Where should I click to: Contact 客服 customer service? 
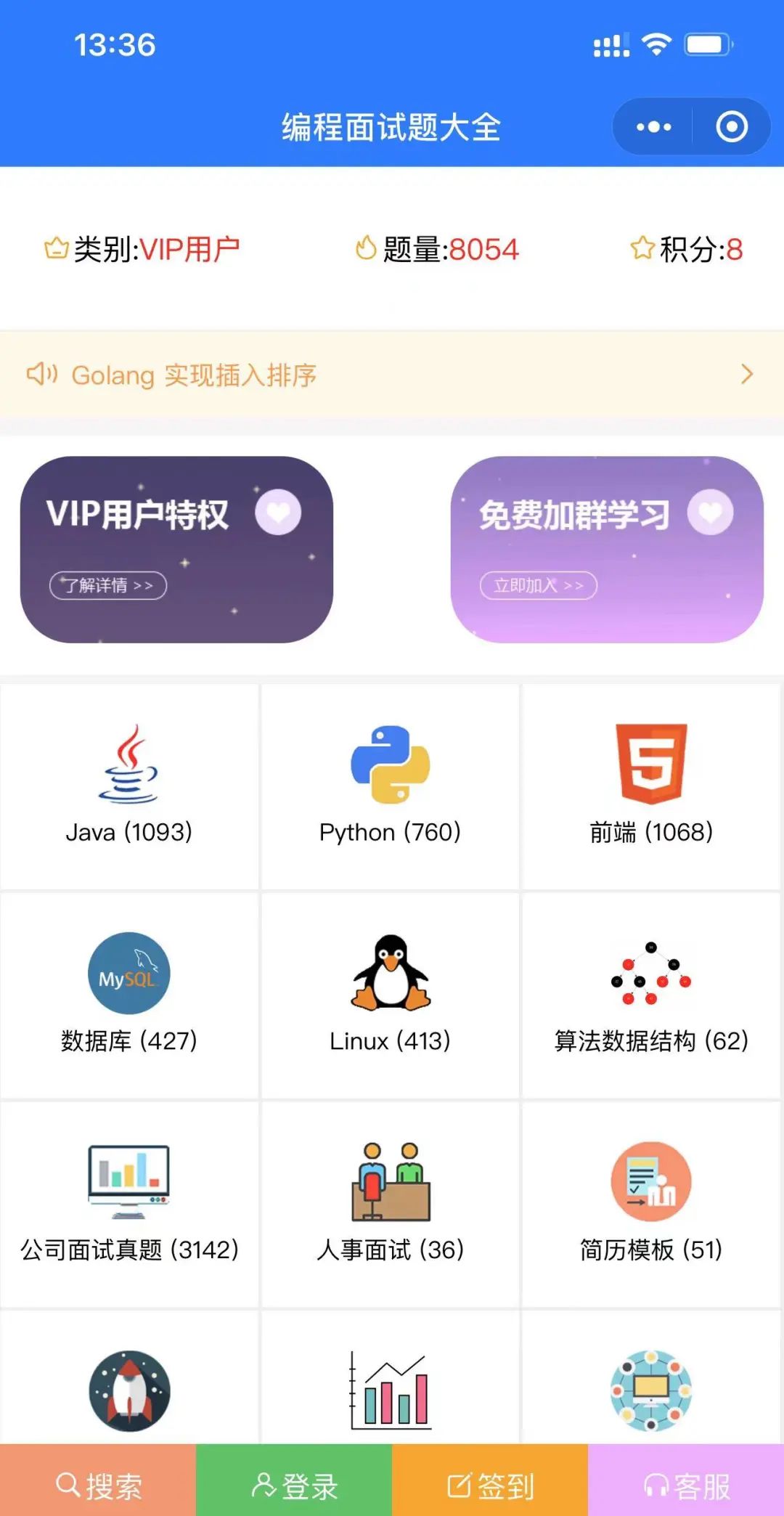tap(686, 1486)
